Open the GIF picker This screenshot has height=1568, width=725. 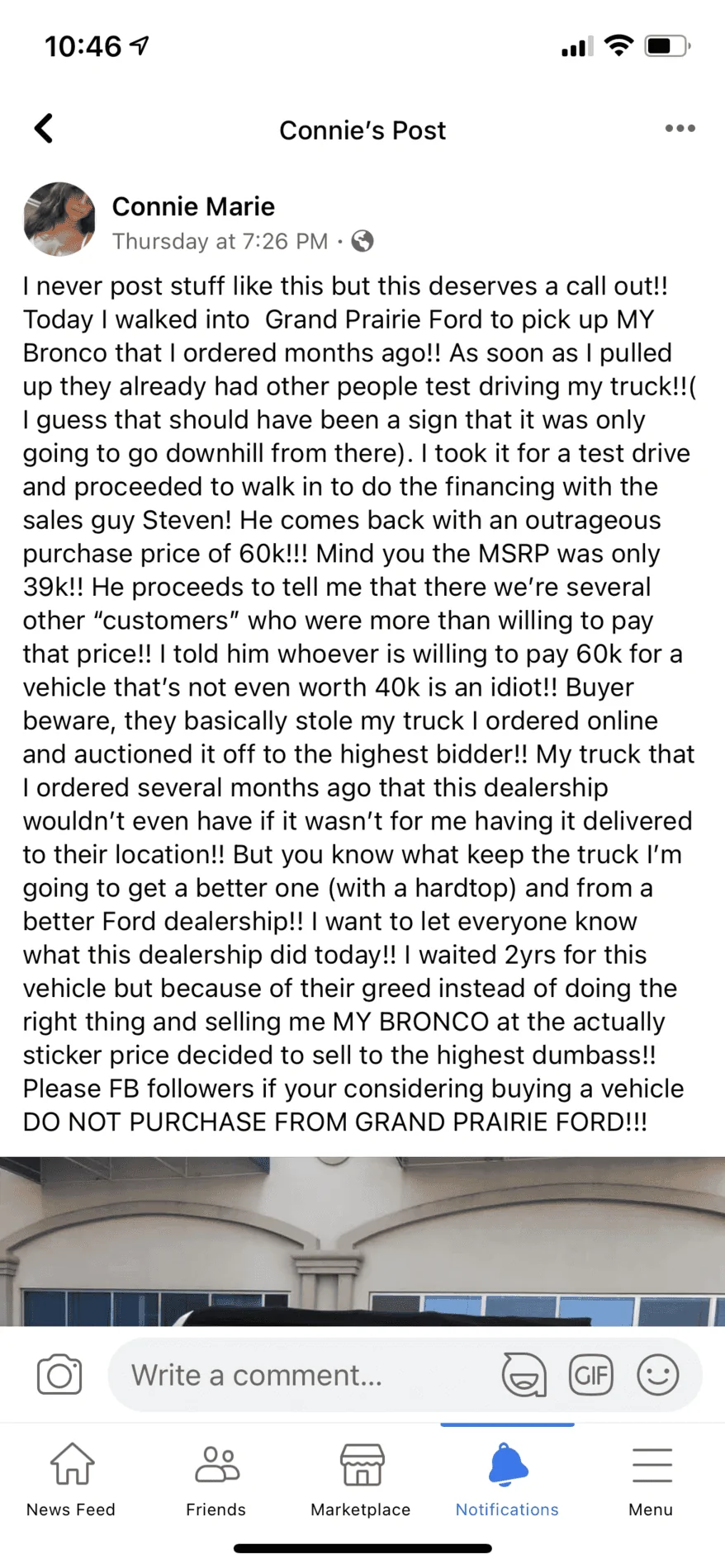(x=591, y=1375)
